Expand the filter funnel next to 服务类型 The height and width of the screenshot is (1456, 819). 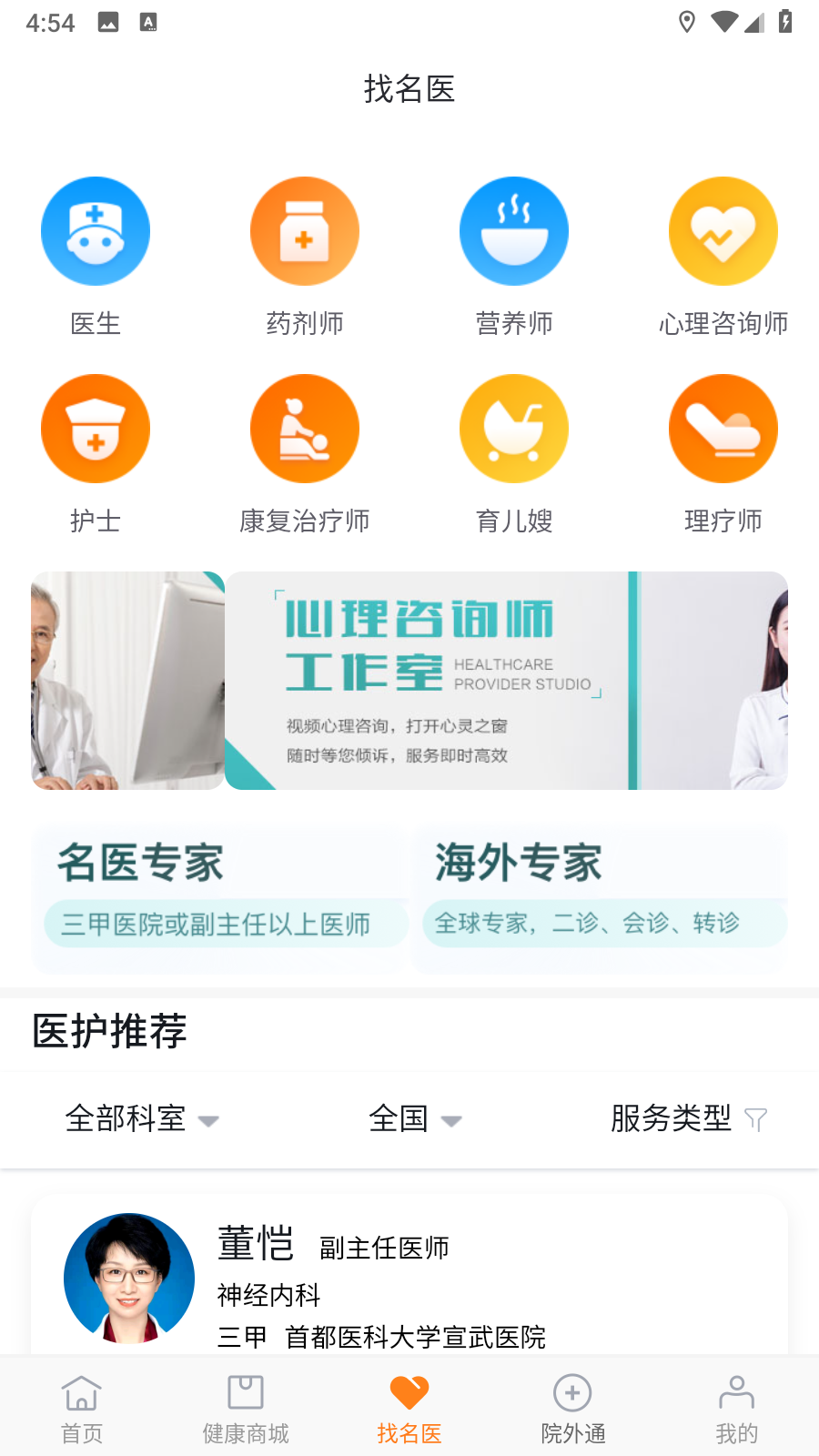756,1119
